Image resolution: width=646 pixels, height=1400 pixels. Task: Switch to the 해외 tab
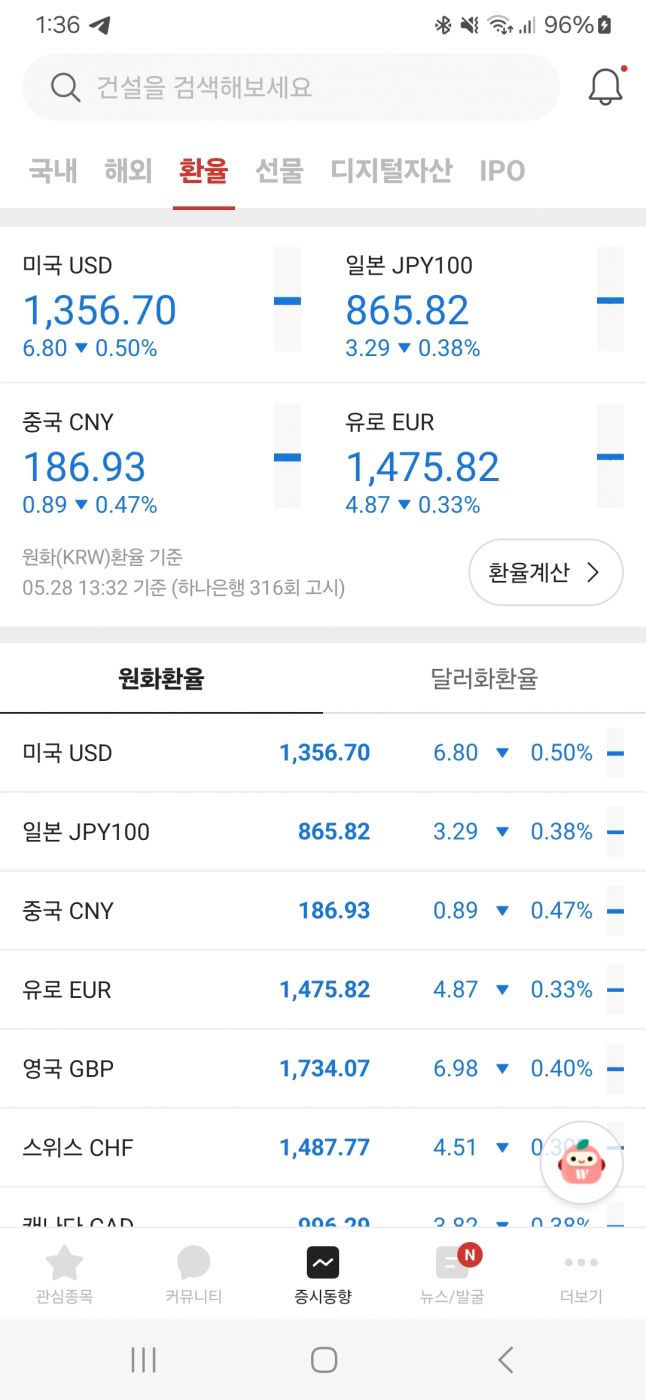[x=128, y=171]
